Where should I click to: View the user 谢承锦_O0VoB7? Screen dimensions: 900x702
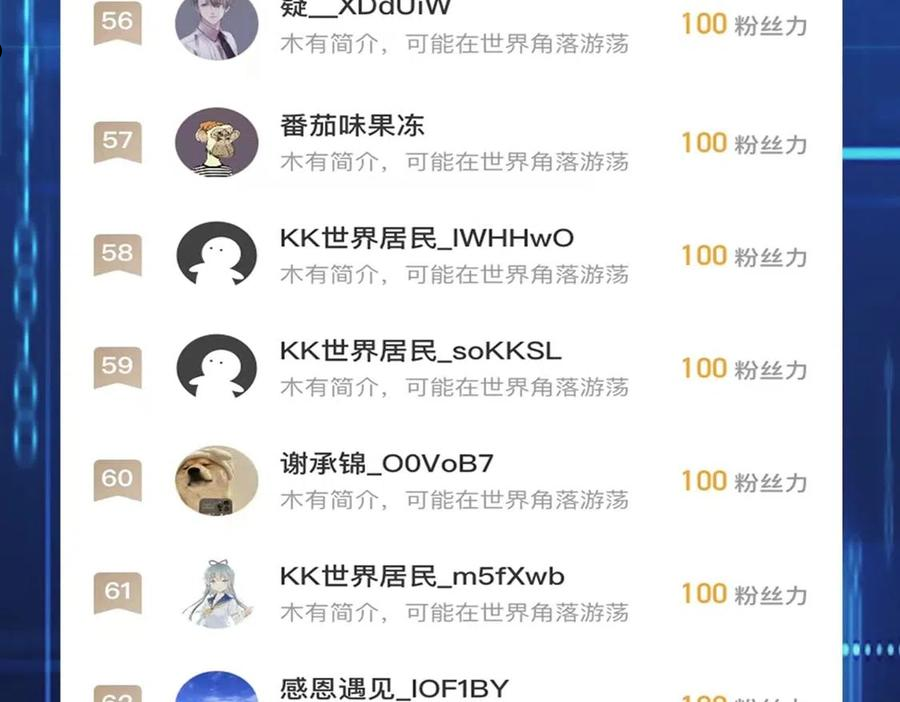(386, 464)
